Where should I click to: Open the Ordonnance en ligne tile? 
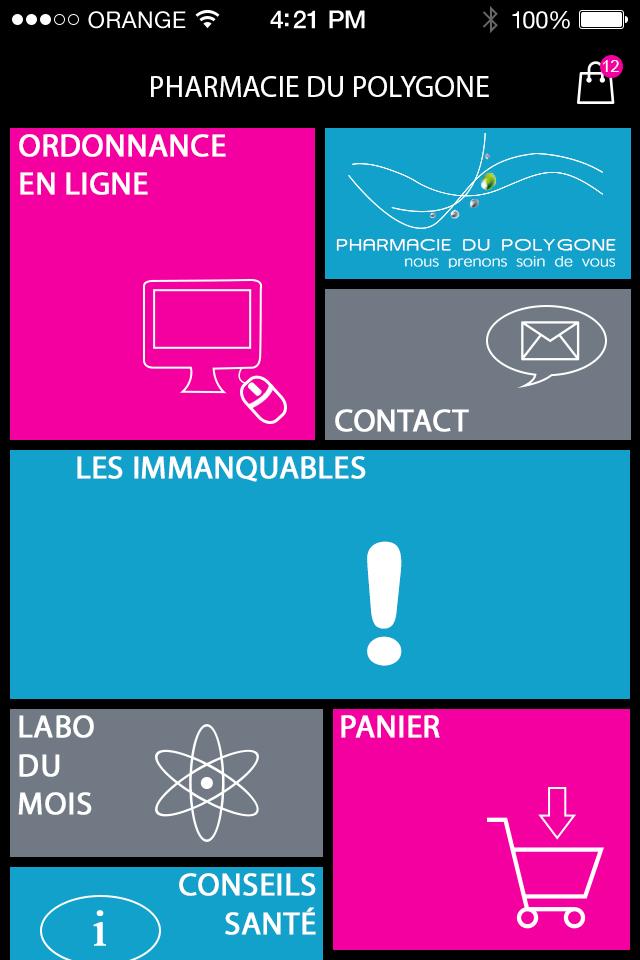(x=162, y=284)
